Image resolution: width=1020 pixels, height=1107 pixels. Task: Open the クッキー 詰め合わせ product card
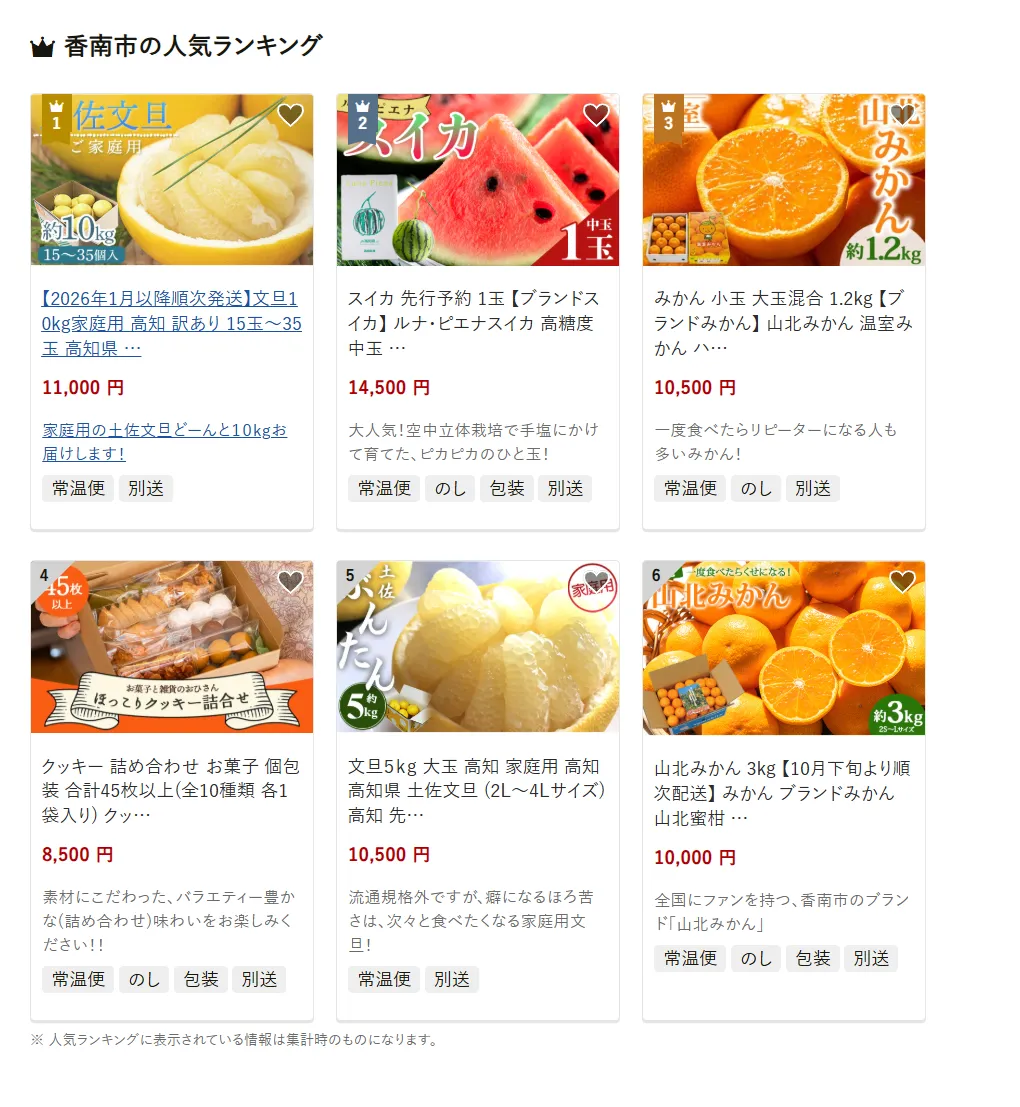click(x=171, y=790)
